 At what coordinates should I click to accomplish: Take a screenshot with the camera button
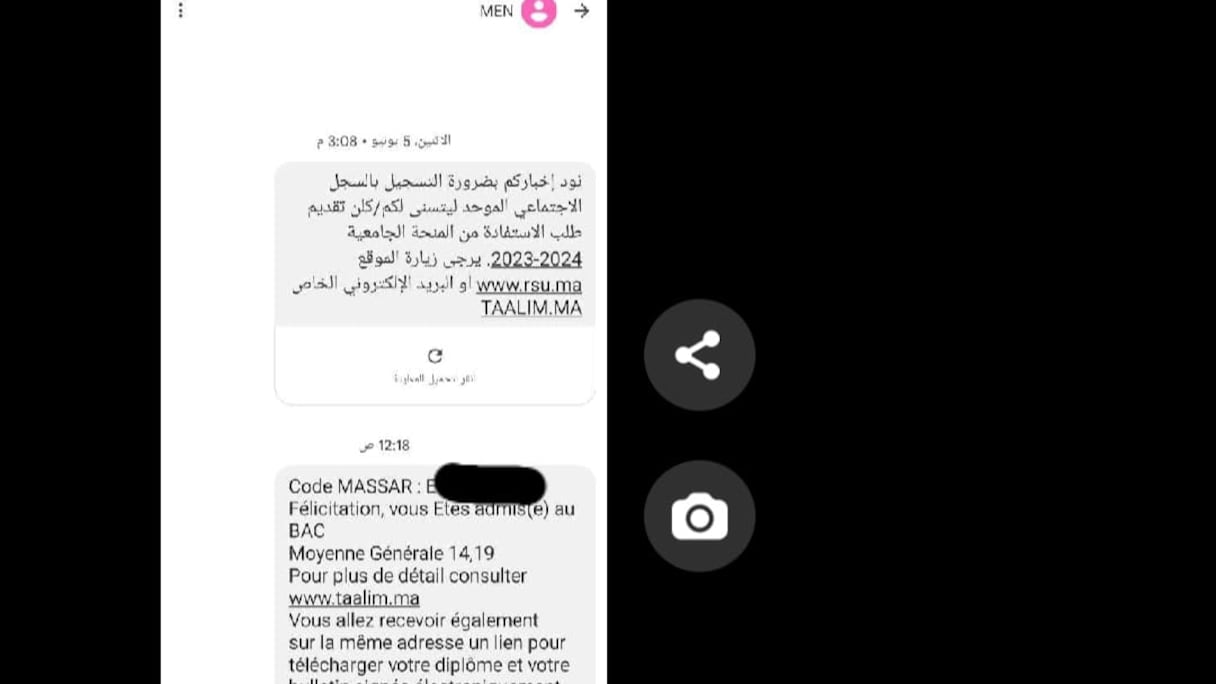pos(699,517)
